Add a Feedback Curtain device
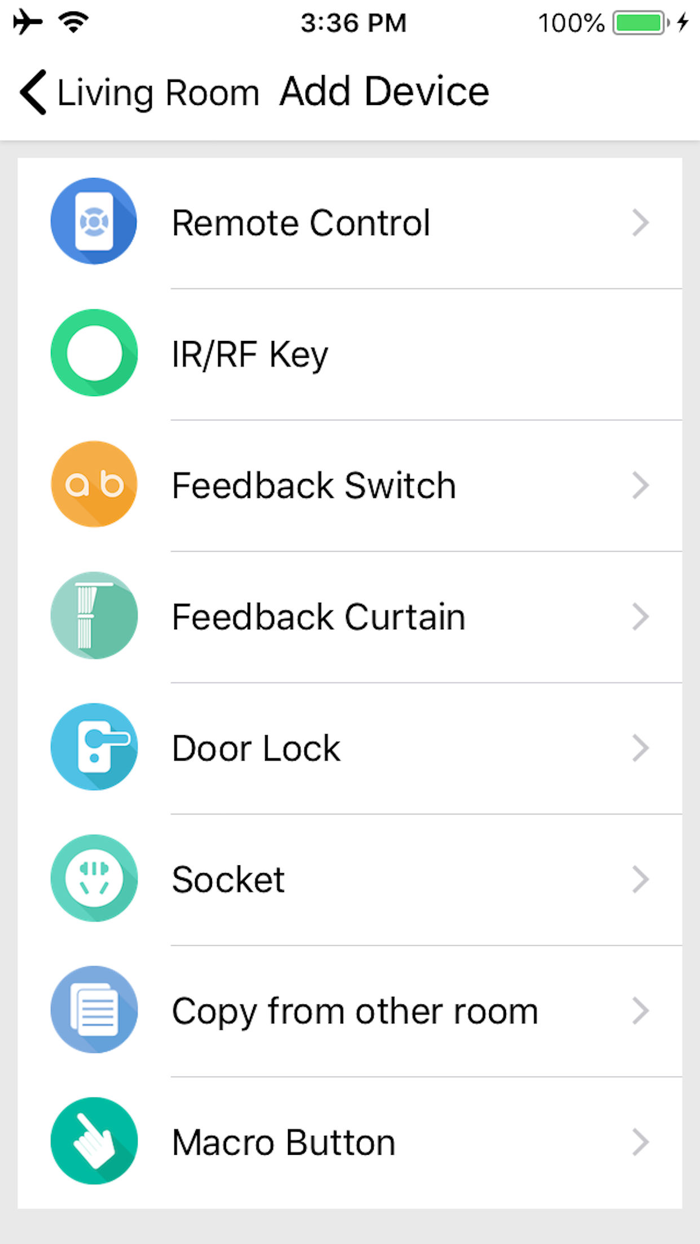This screenshot has height=1244, width=700. click(x=350, y=617)
